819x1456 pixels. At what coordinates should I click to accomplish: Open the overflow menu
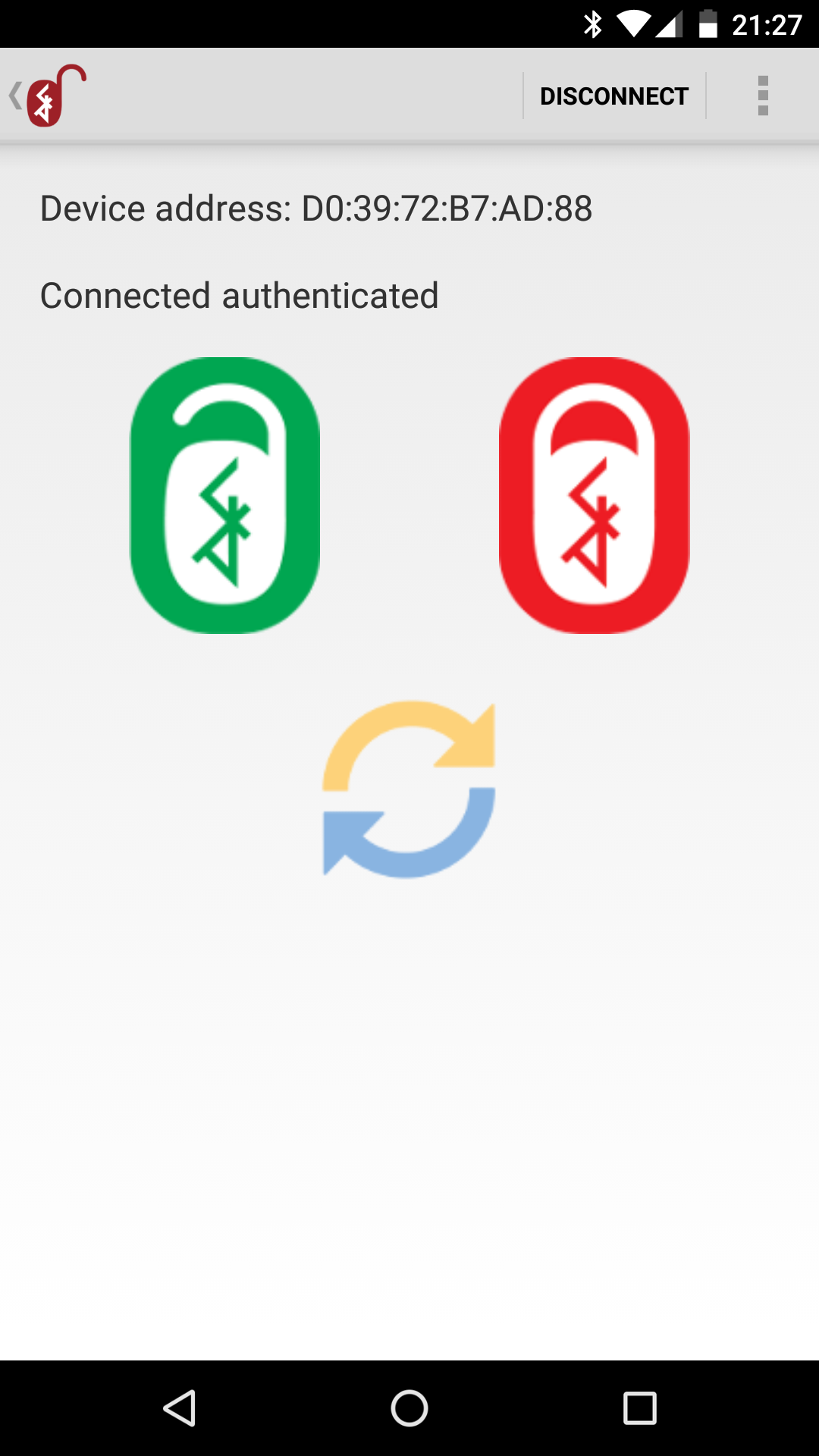coord(763,96)
